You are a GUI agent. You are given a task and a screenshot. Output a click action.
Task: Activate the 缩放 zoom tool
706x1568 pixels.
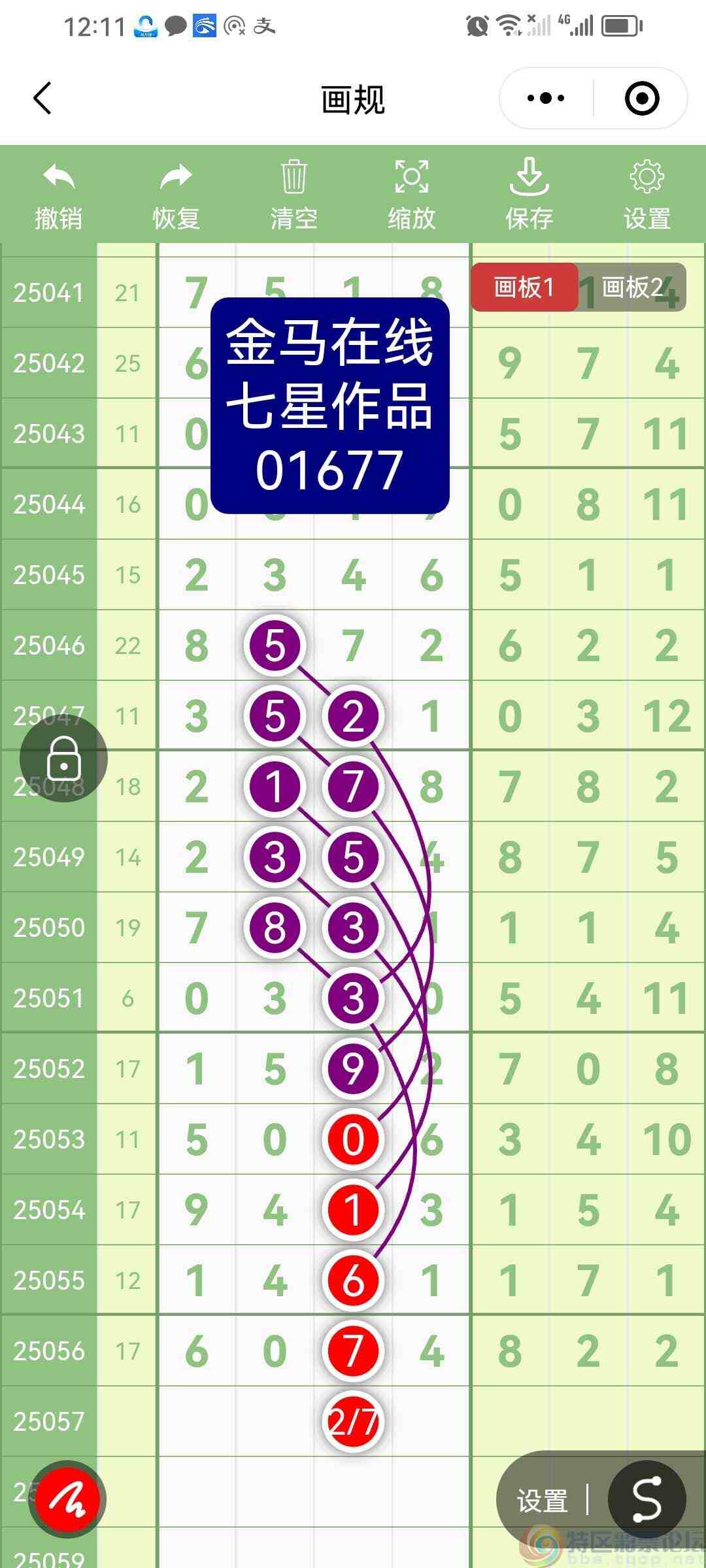click(x=411, y=176)
